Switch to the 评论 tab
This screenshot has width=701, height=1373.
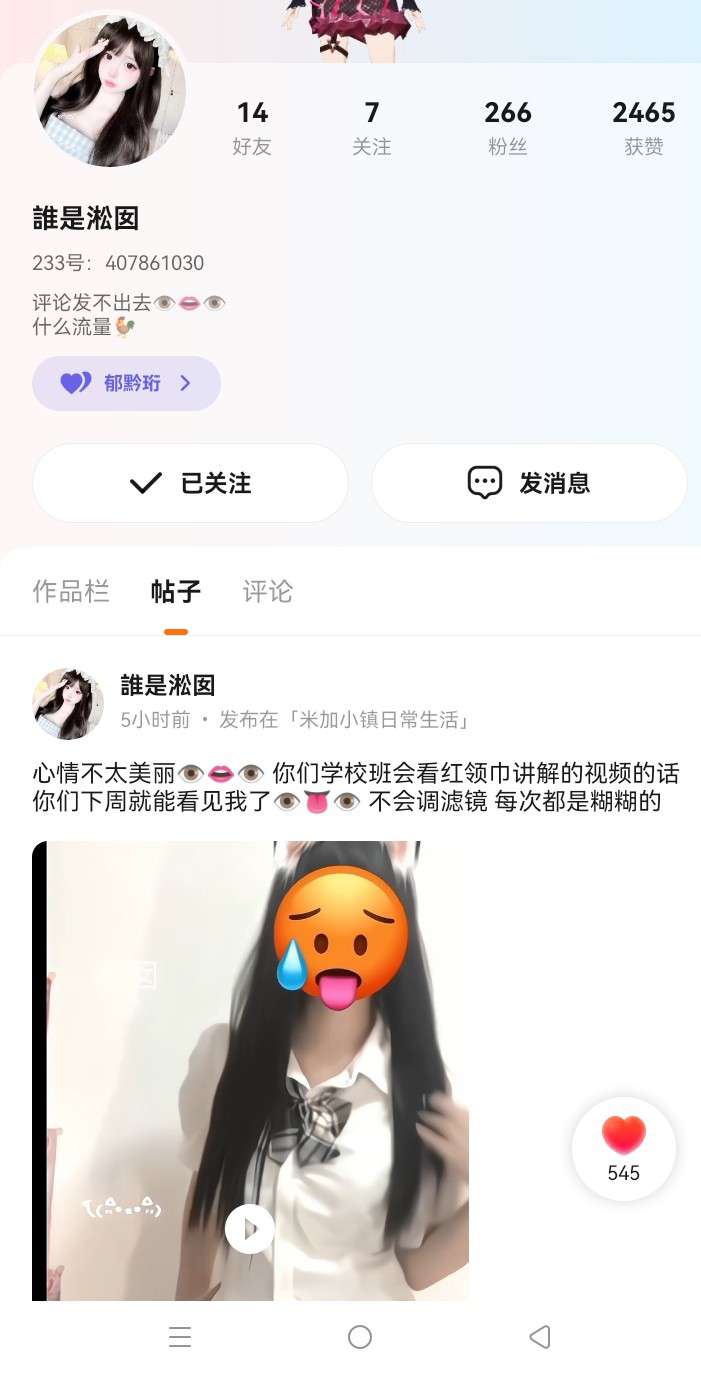click(267, 591)
